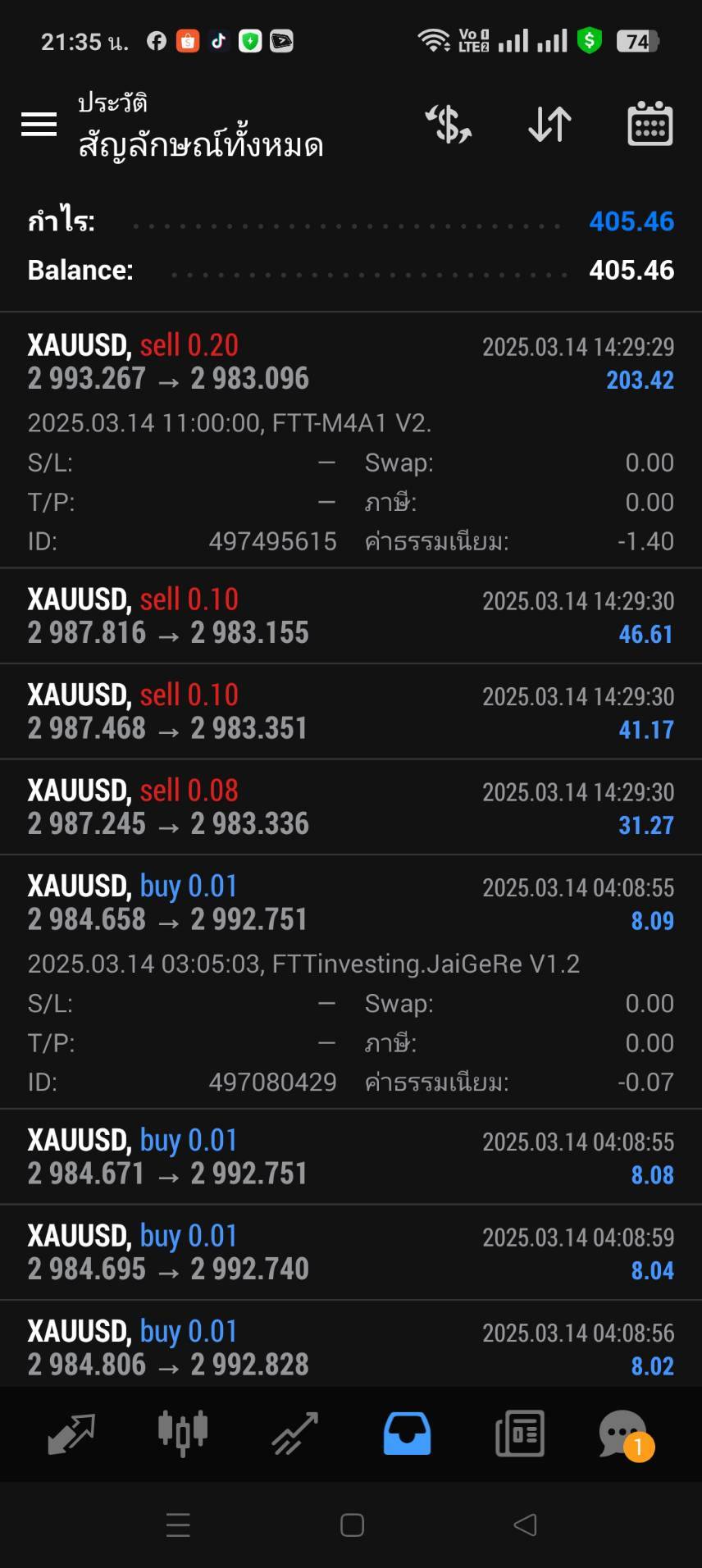Switch to the News tab
702x1568 pixels.
pyautogui.click(x=519, y=1434)
